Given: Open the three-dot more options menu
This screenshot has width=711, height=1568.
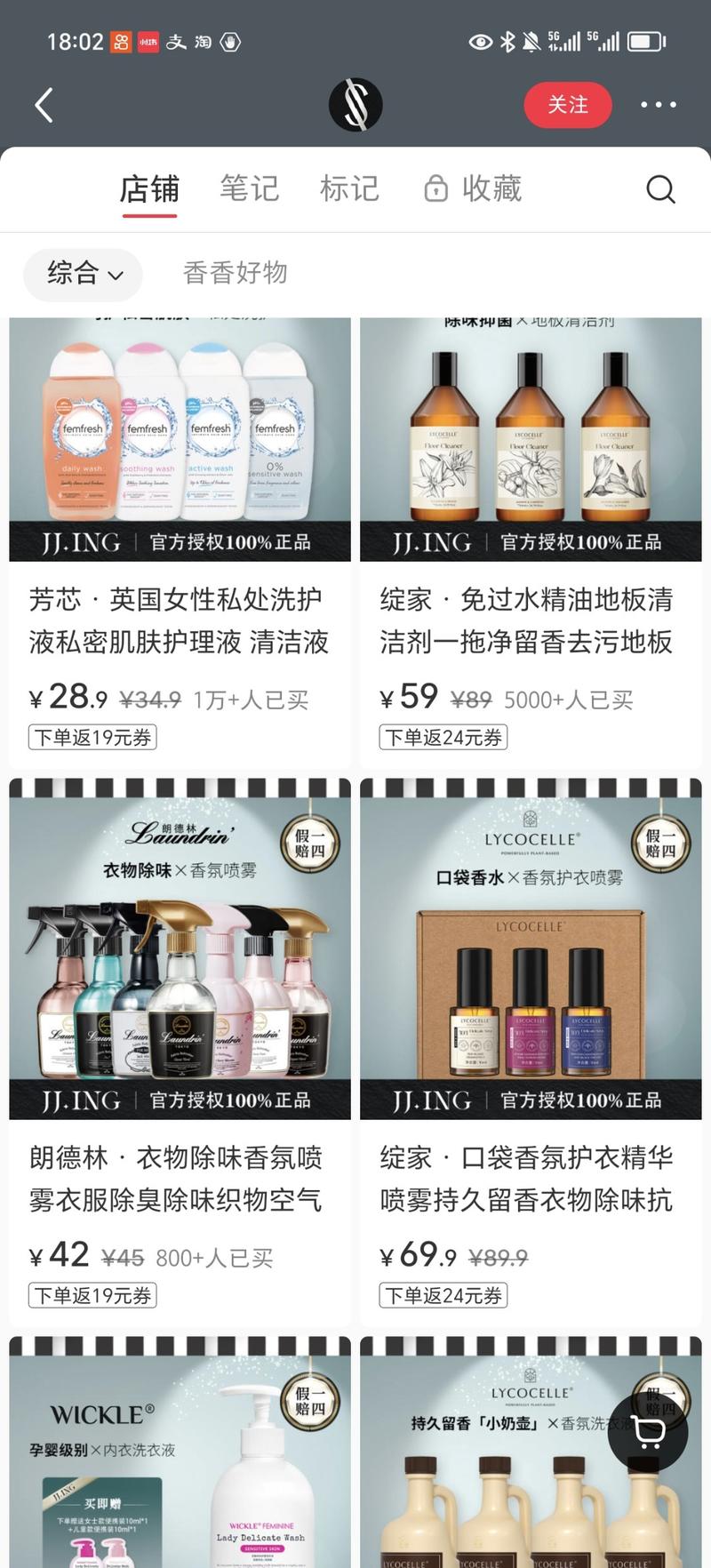Looking at the screenshot, I should point(658,104).
